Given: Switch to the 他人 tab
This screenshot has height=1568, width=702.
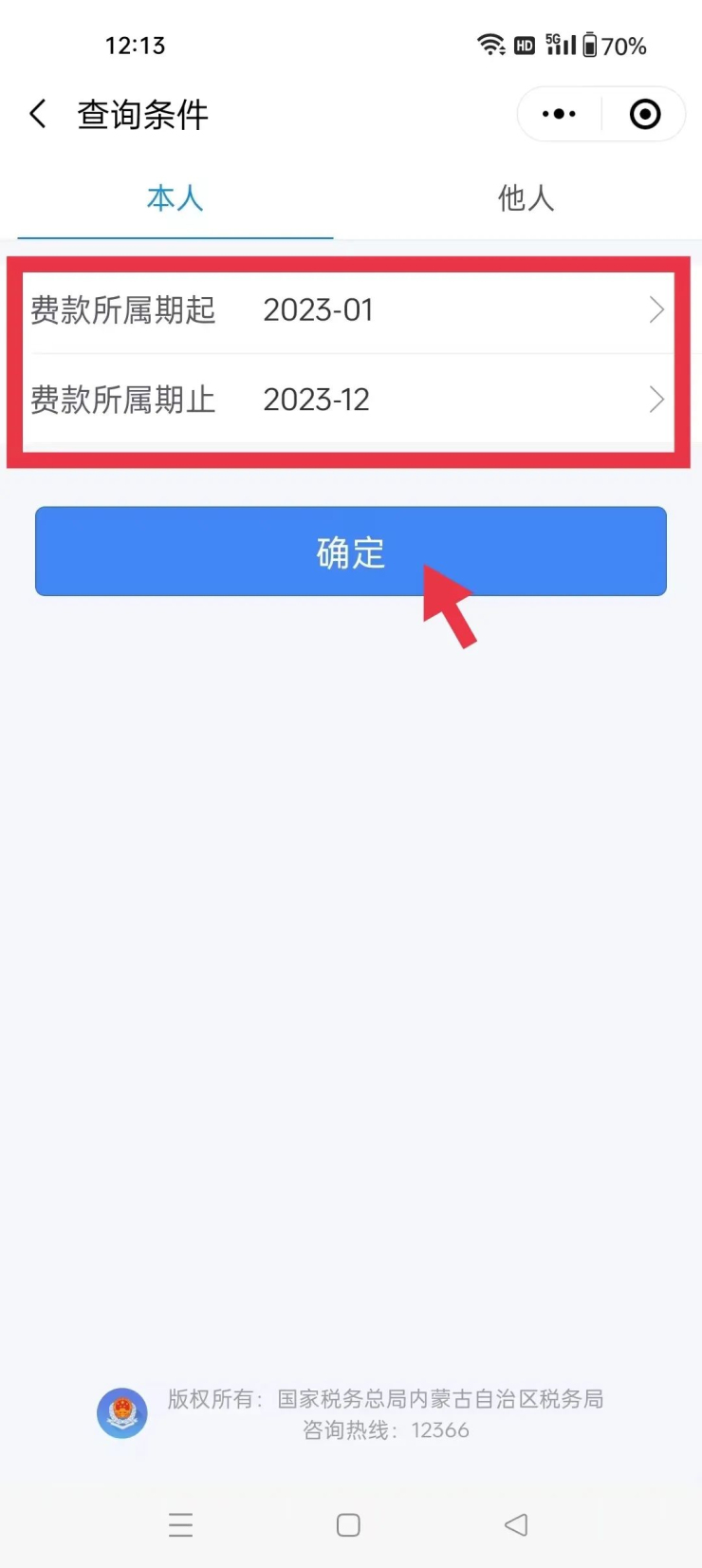Looking at the screenshot, I should click(x=526, y=198).
